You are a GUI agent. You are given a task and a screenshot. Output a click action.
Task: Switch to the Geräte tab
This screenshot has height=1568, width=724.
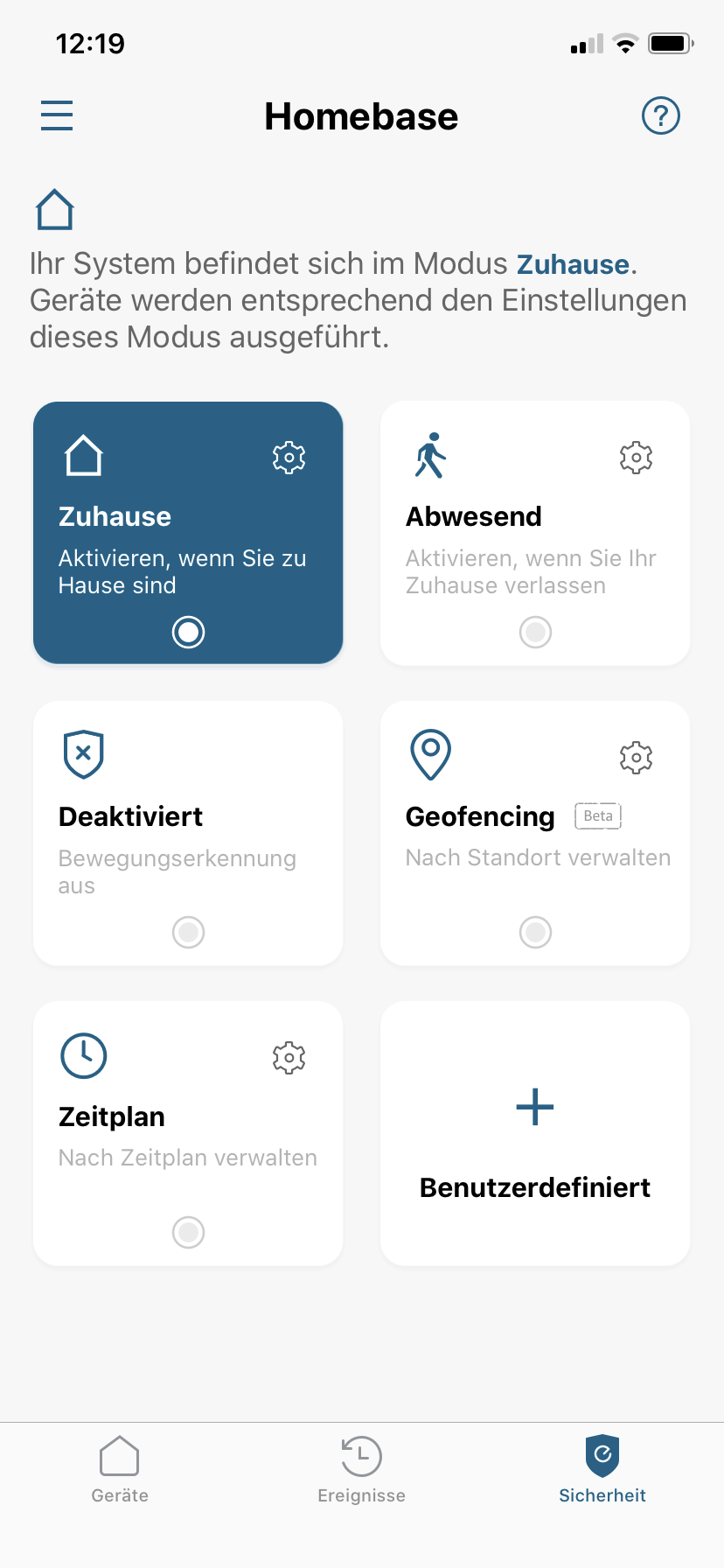point(120,1469)
